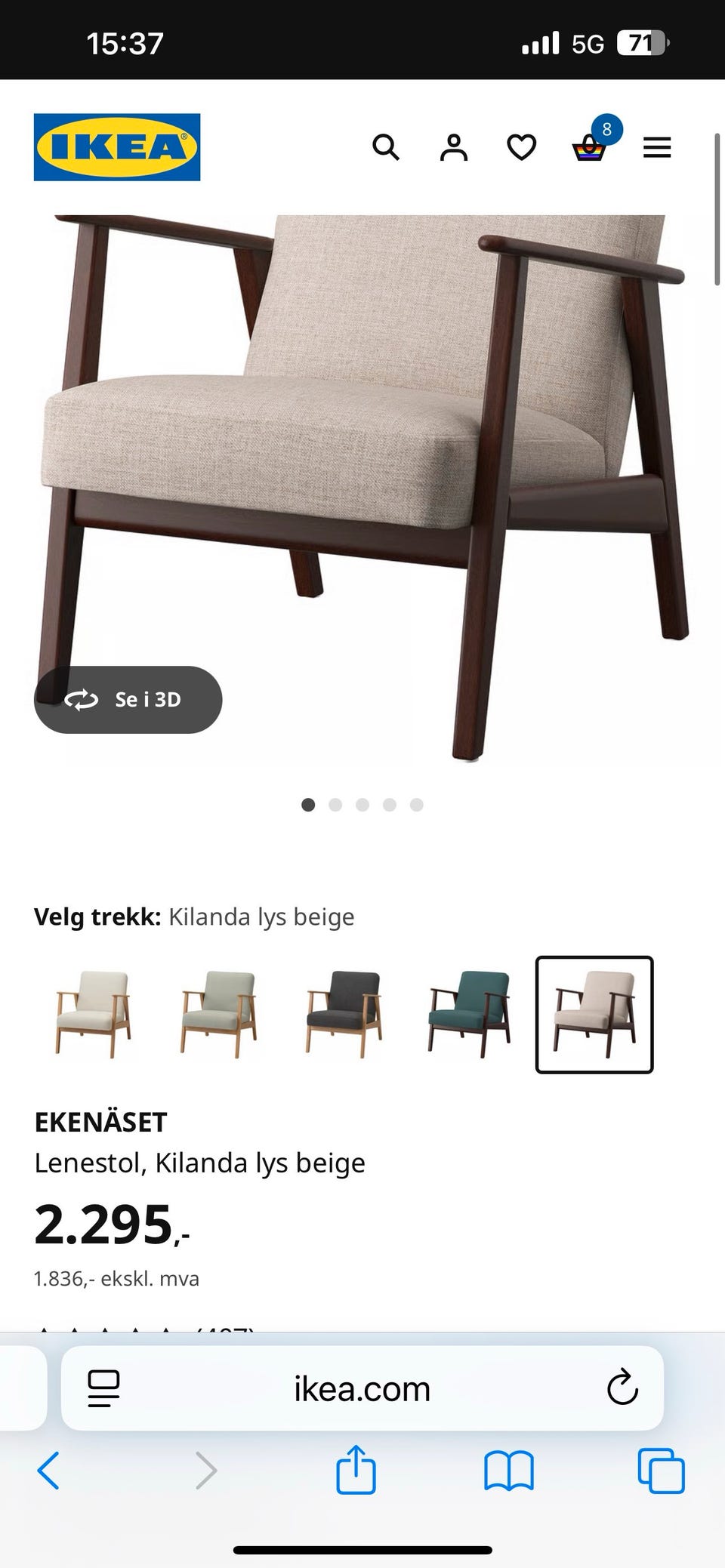Tap the IKEA logo to go home
725x1568 pixels.
click(117, 146)
